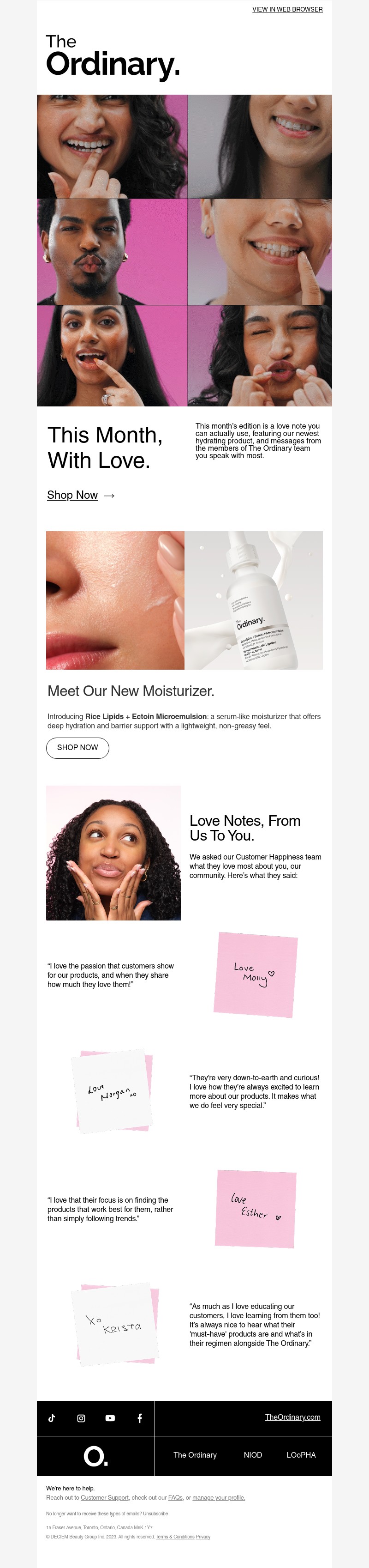Read the Terms & Conditions
Viewport: 369px width, 1568px height.
click(x=175, y=1536)
